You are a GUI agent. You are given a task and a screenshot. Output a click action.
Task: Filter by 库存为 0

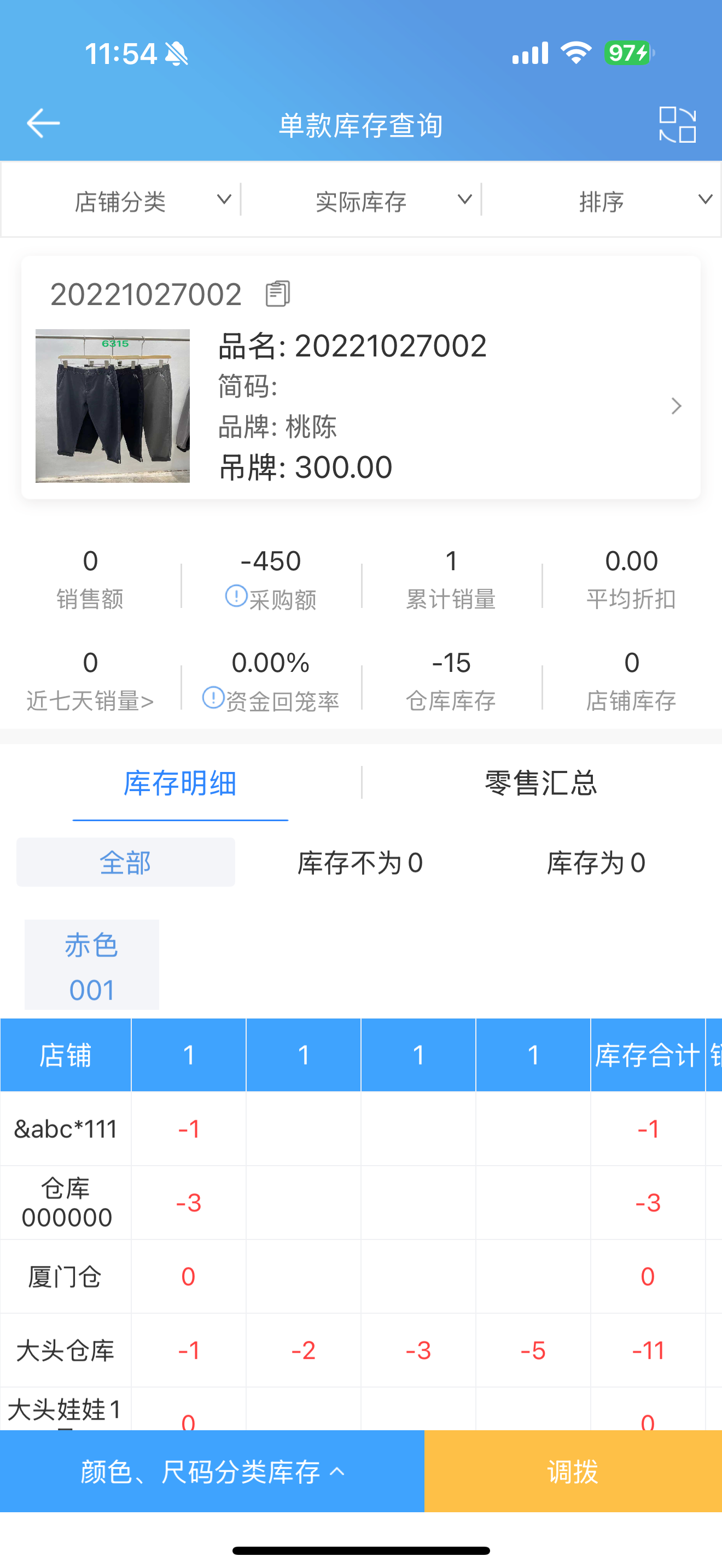point(595,863)
